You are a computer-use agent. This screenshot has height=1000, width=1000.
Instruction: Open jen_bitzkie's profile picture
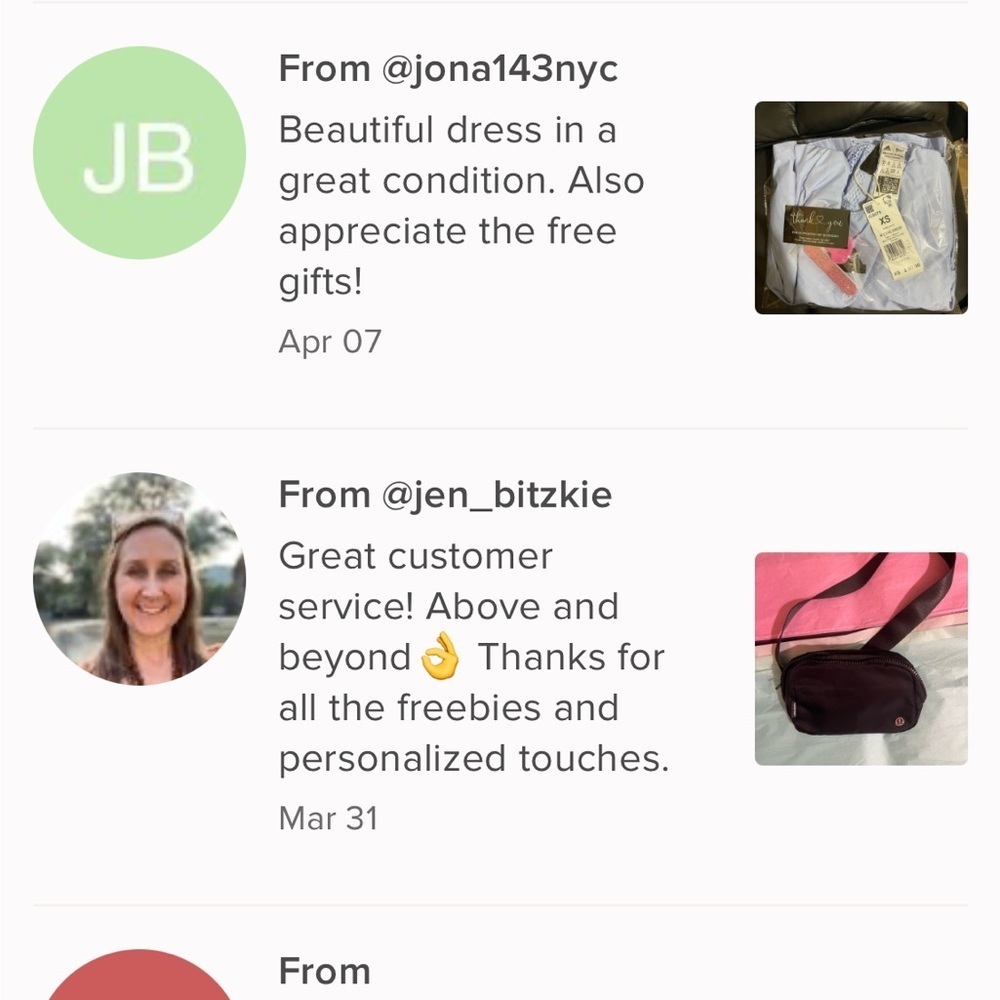pyautogui.click(x=139, y=578)
